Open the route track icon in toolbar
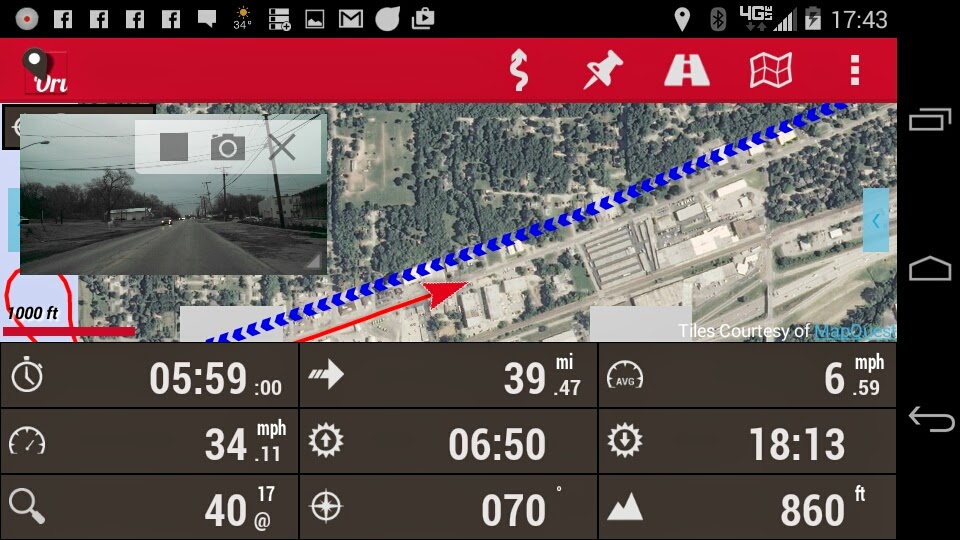This screenshot has height=540, width=960. pos(518,70)
